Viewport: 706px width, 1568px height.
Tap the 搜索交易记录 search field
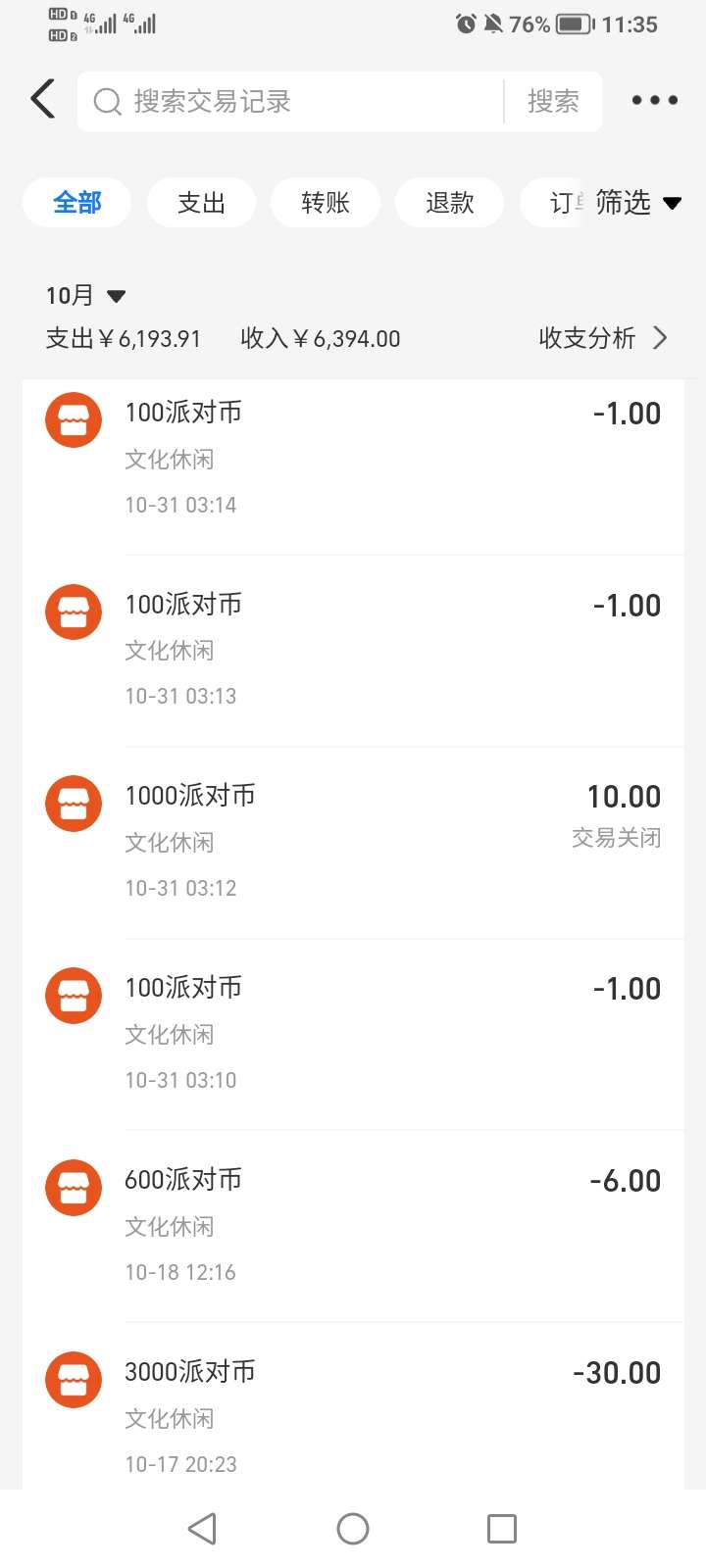click(x=294, y=101)
